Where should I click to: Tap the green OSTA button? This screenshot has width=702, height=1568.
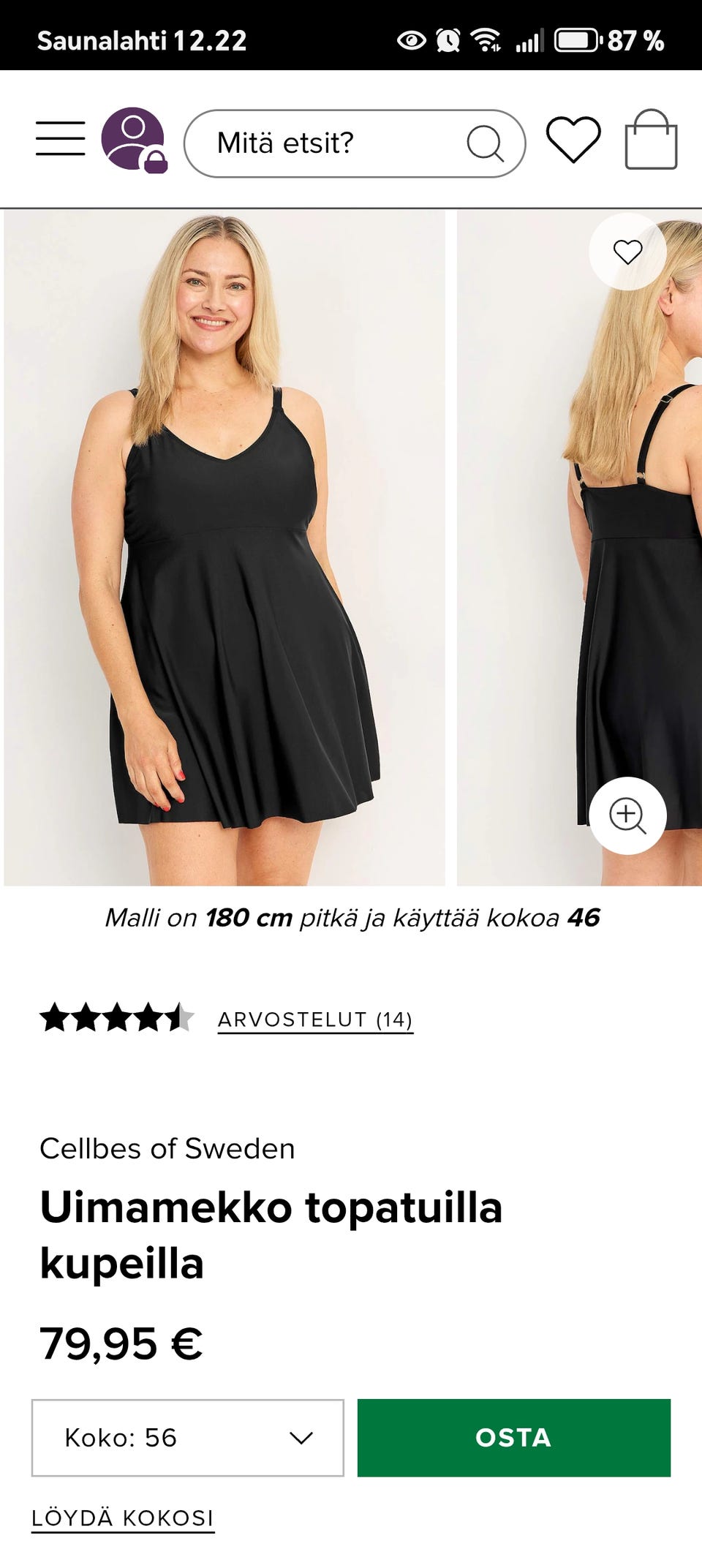pyautogui.click(x=513, y=1438)
